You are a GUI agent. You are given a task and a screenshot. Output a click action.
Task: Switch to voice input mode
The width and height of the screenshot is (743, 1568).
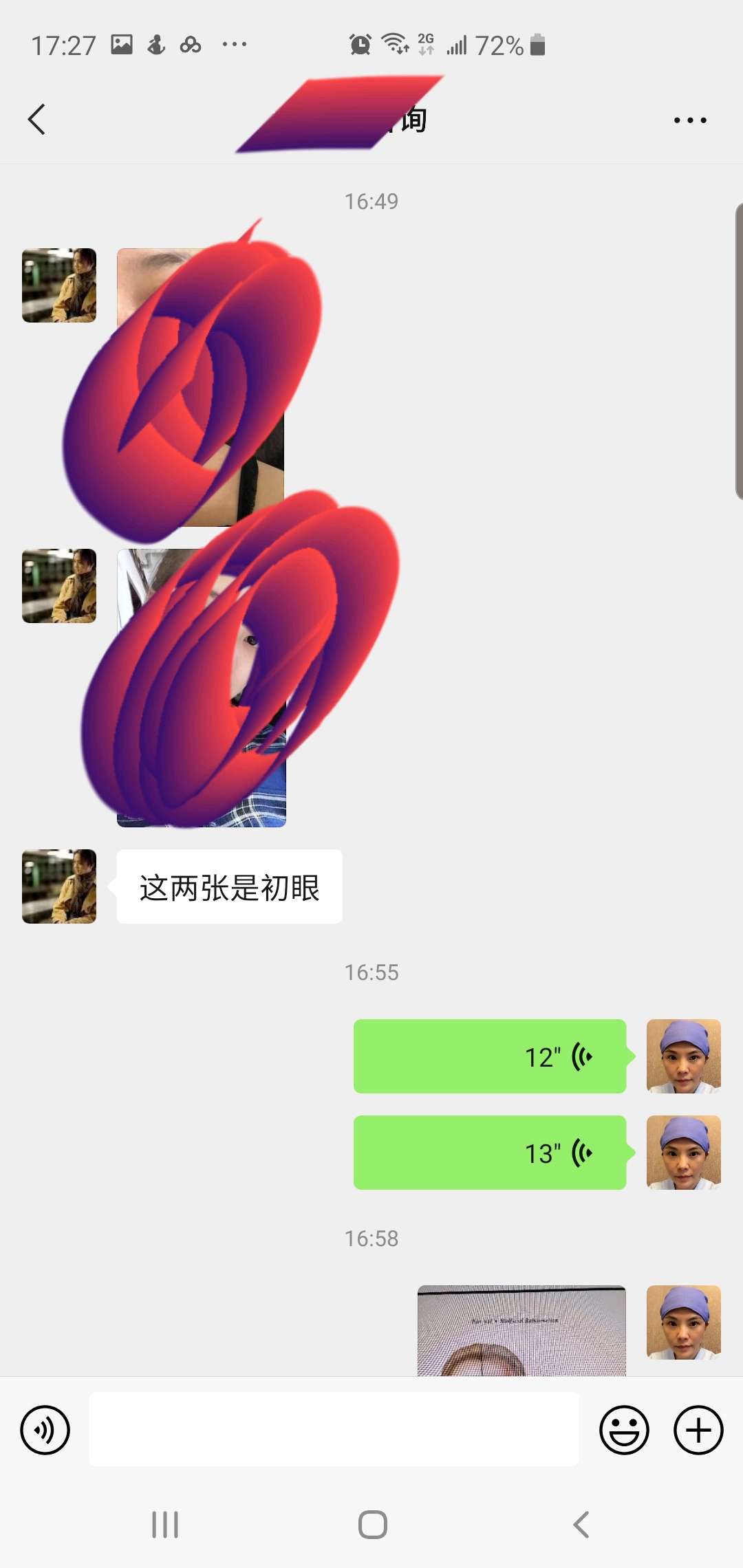coord(45,1430)
